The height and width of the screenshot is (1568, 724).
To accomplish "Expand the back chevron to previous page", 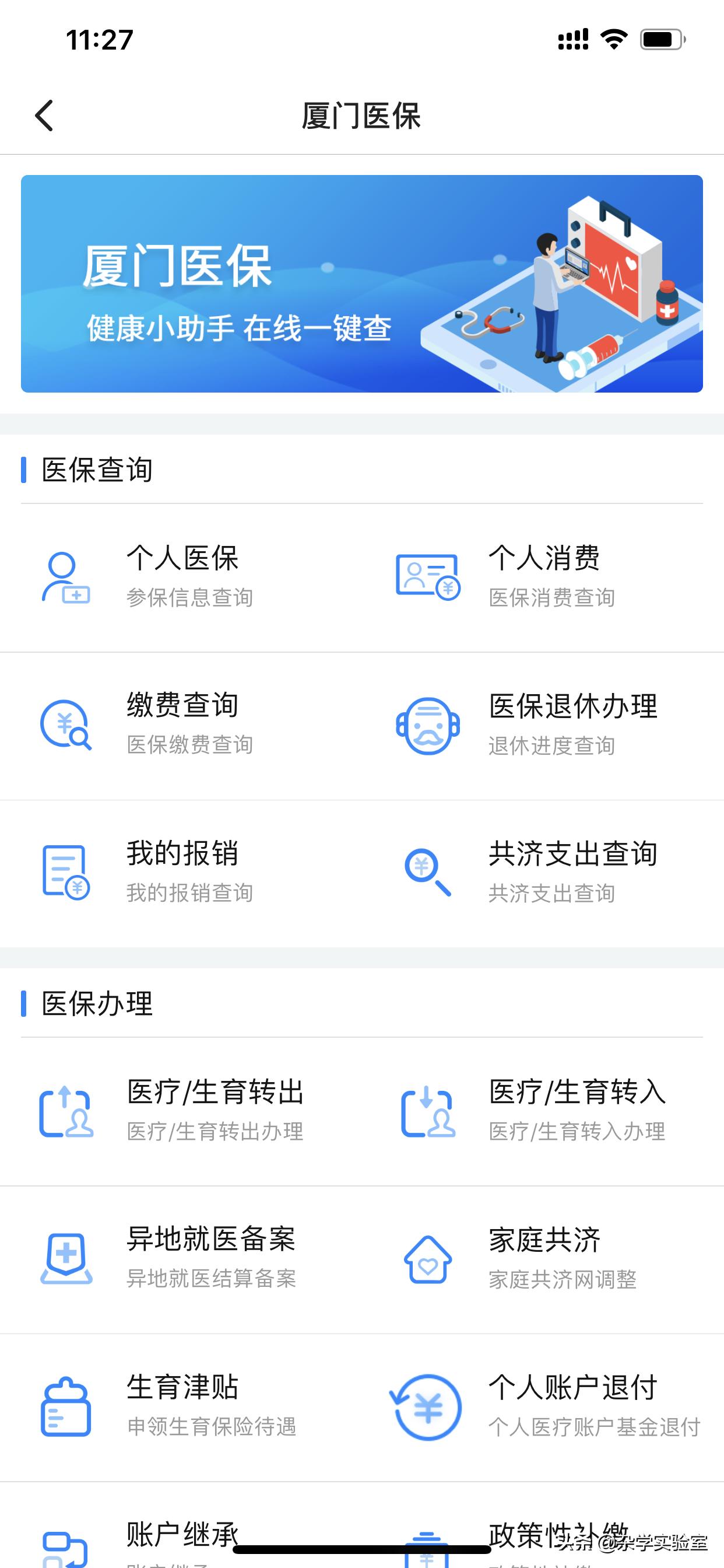I will (44, 116).
